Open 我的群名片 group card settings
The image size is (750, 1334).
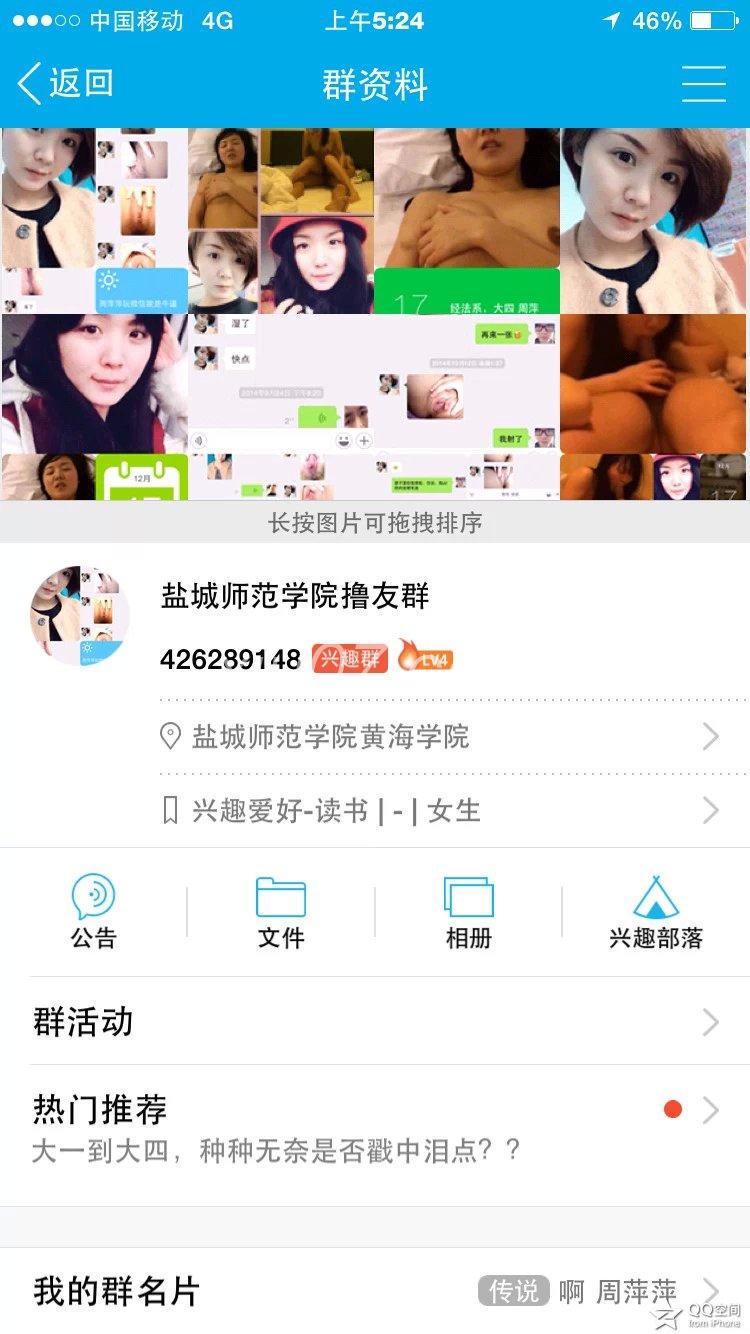(x=375, y=1291)
